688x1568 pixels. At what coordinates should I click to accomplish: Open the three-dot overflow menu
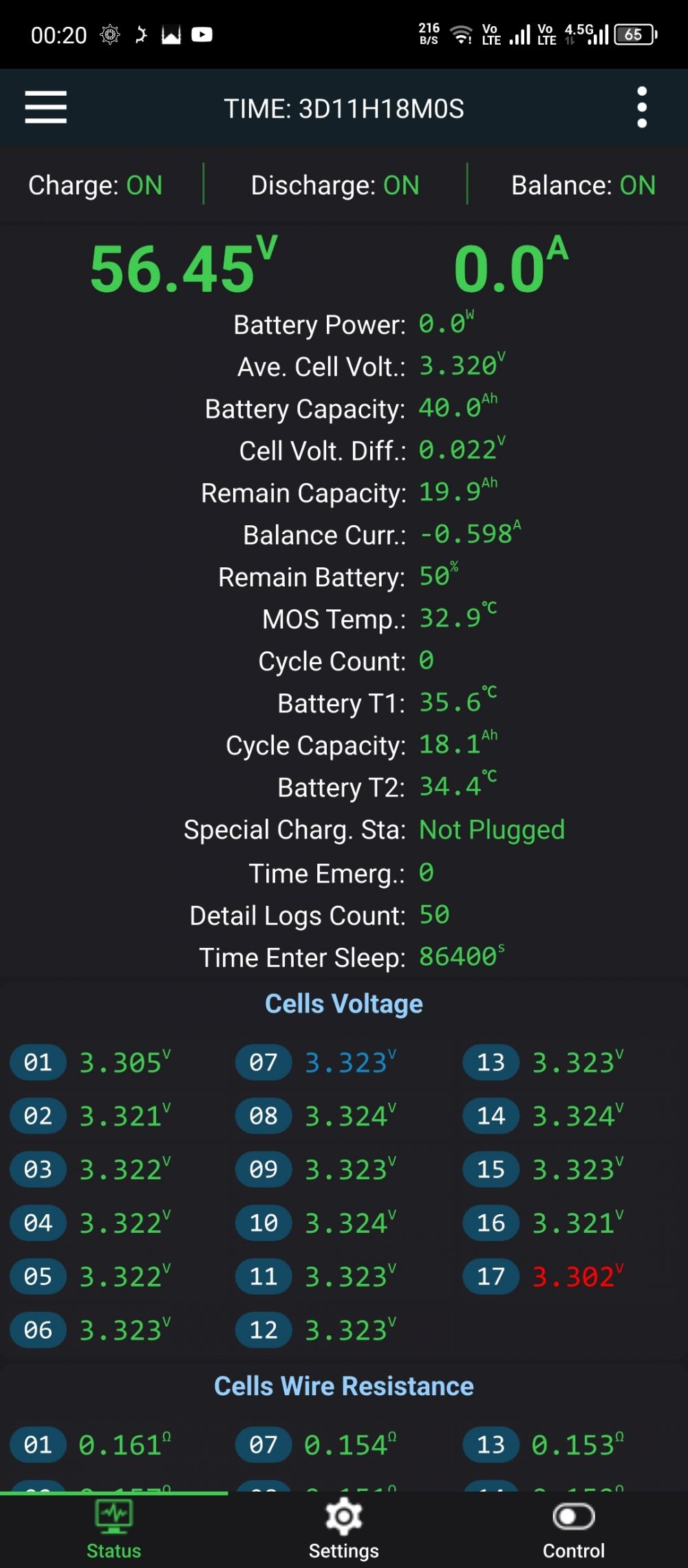click(642, 107)
